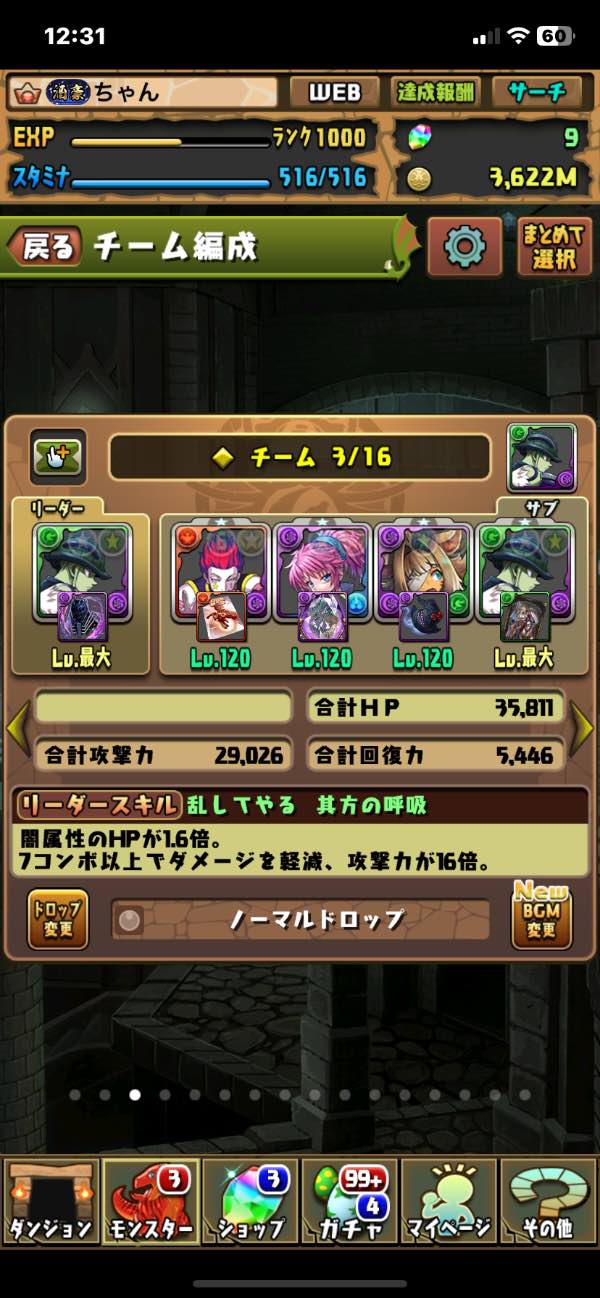Switch to the ガチャ tab
Image resolution: width=600 pixels, height=1298 pixels.
click(x=350, y=1200)
